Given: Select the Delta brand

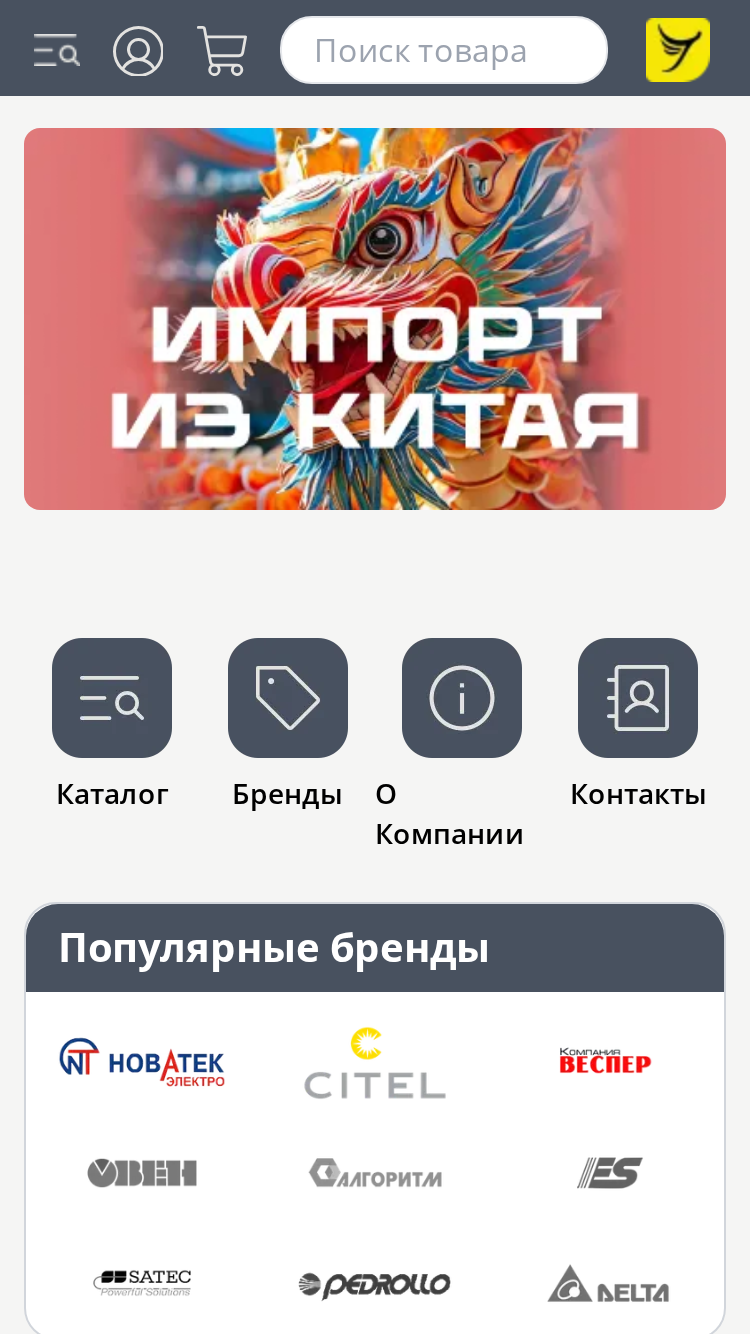Looking at the screenshot, I should [608, 1284].
